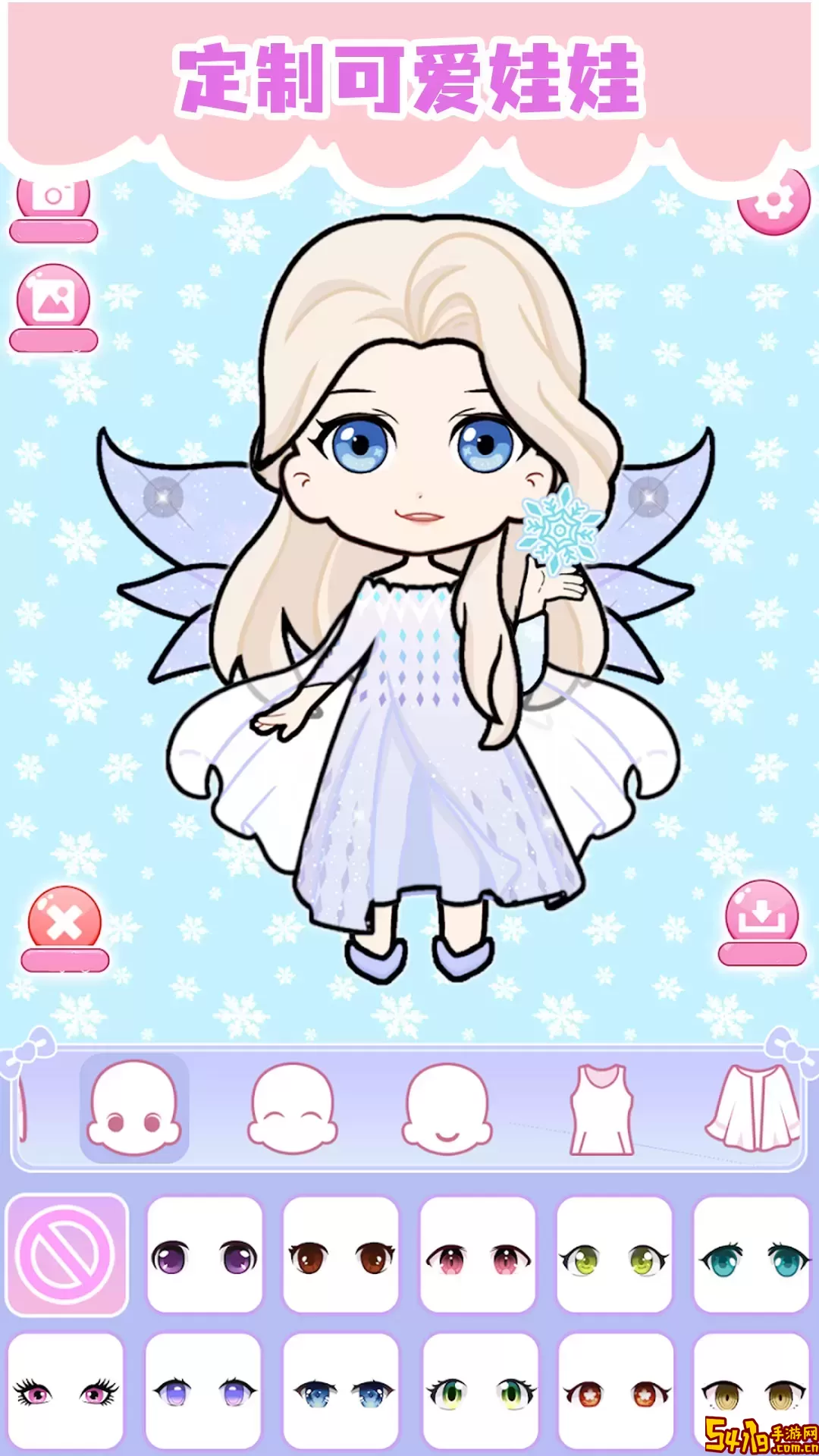Remove eyes with the none option
The image size is (819, 1456).
(67, 1254)
